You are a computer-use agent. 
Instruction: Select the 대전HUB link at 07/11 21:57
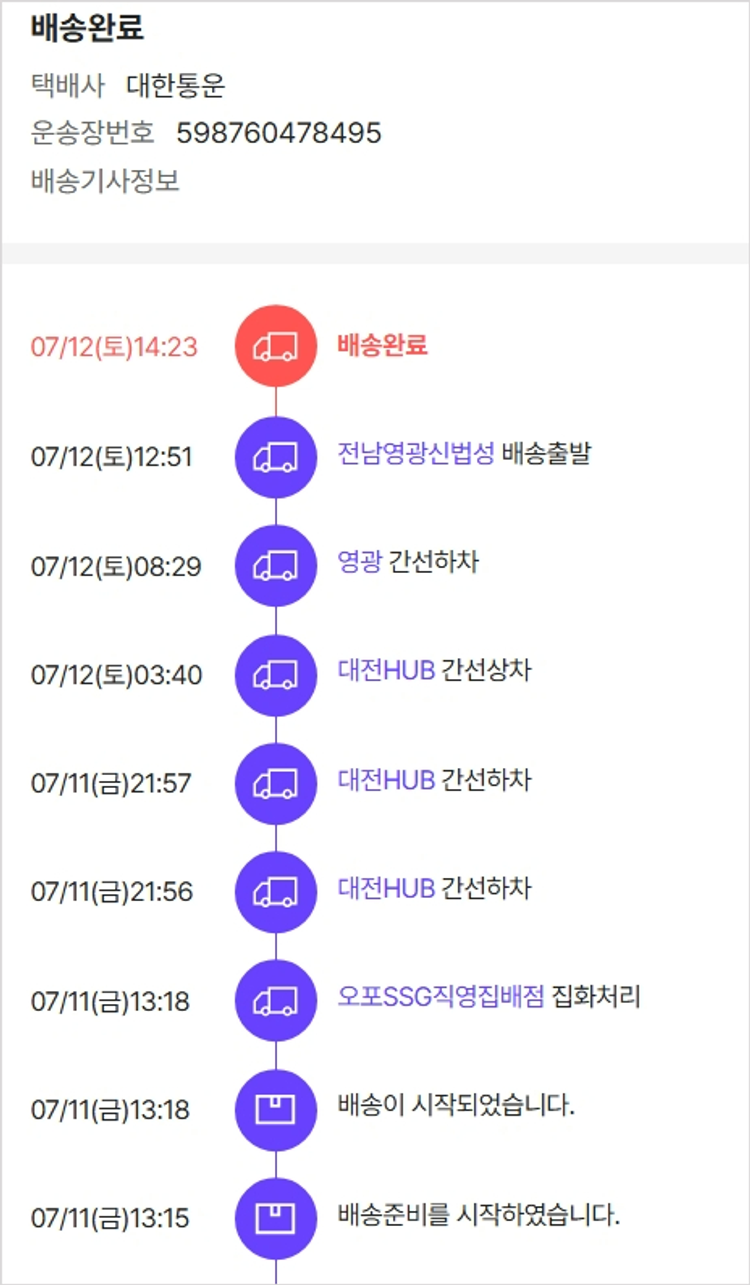(386, 780)
